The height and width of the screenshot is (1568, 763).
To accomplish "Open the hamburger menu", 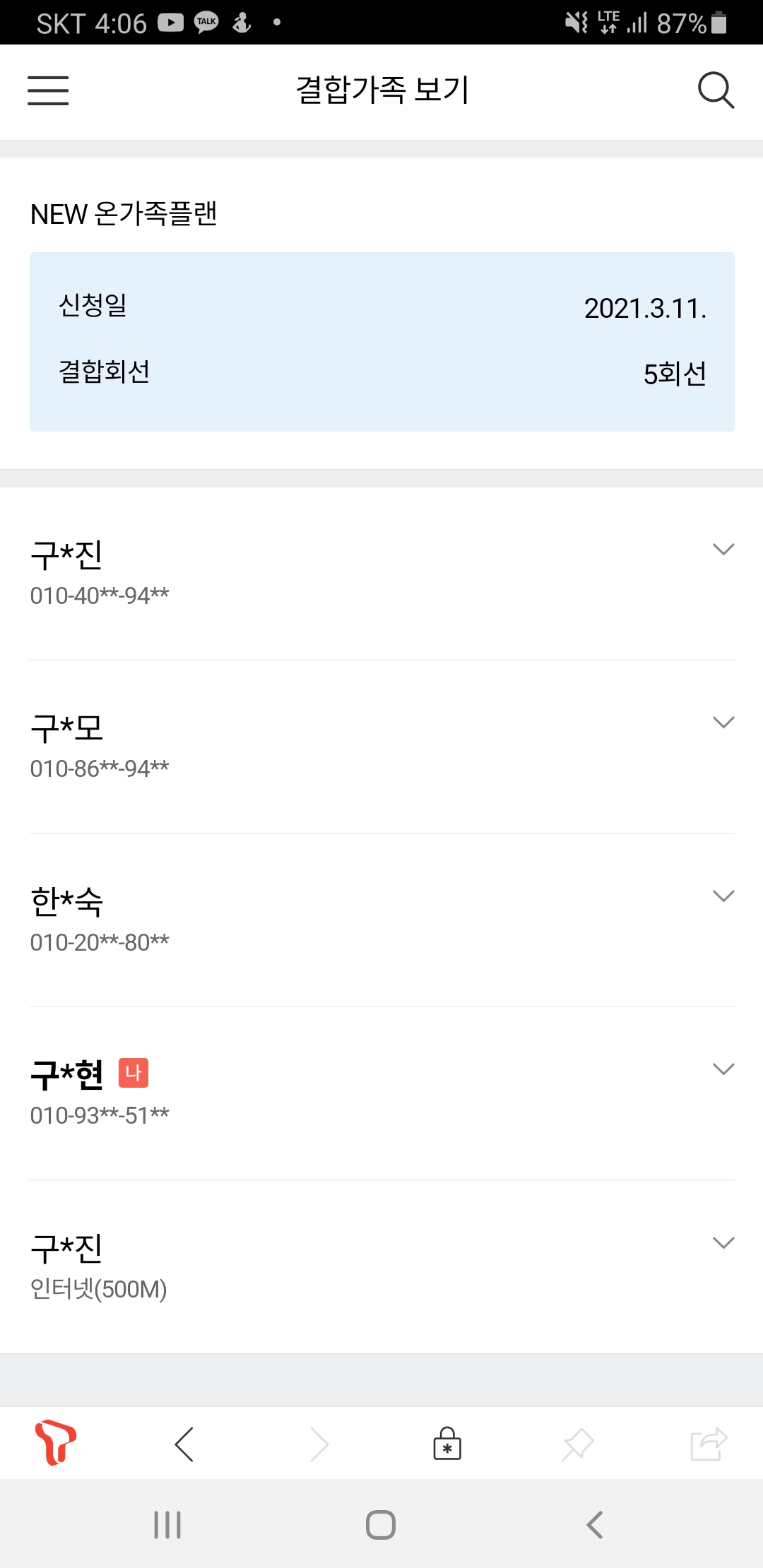I will 48,90.
